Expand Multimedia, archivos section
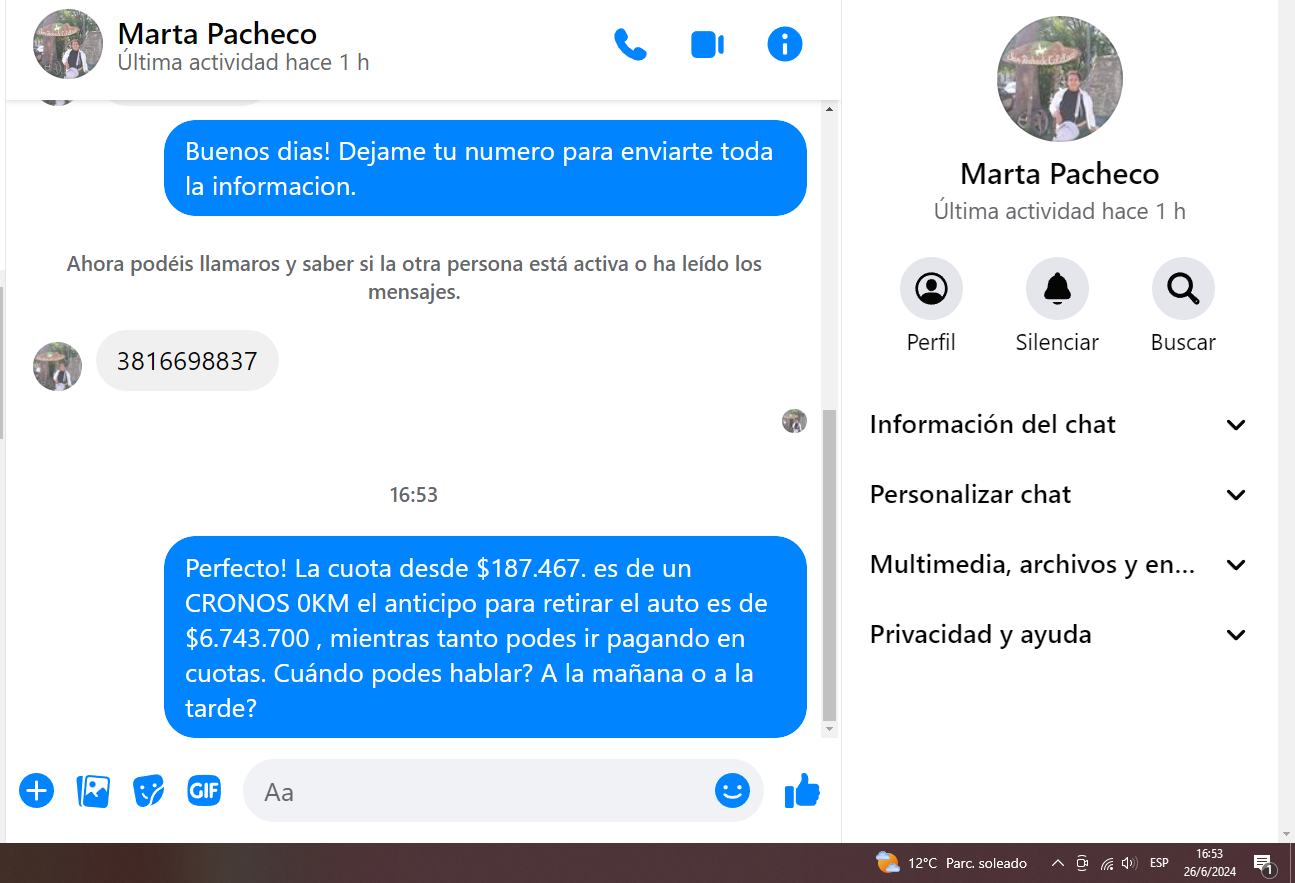Image resolution: width=1295 pixels, height=883 pixels. point(1059,565)
